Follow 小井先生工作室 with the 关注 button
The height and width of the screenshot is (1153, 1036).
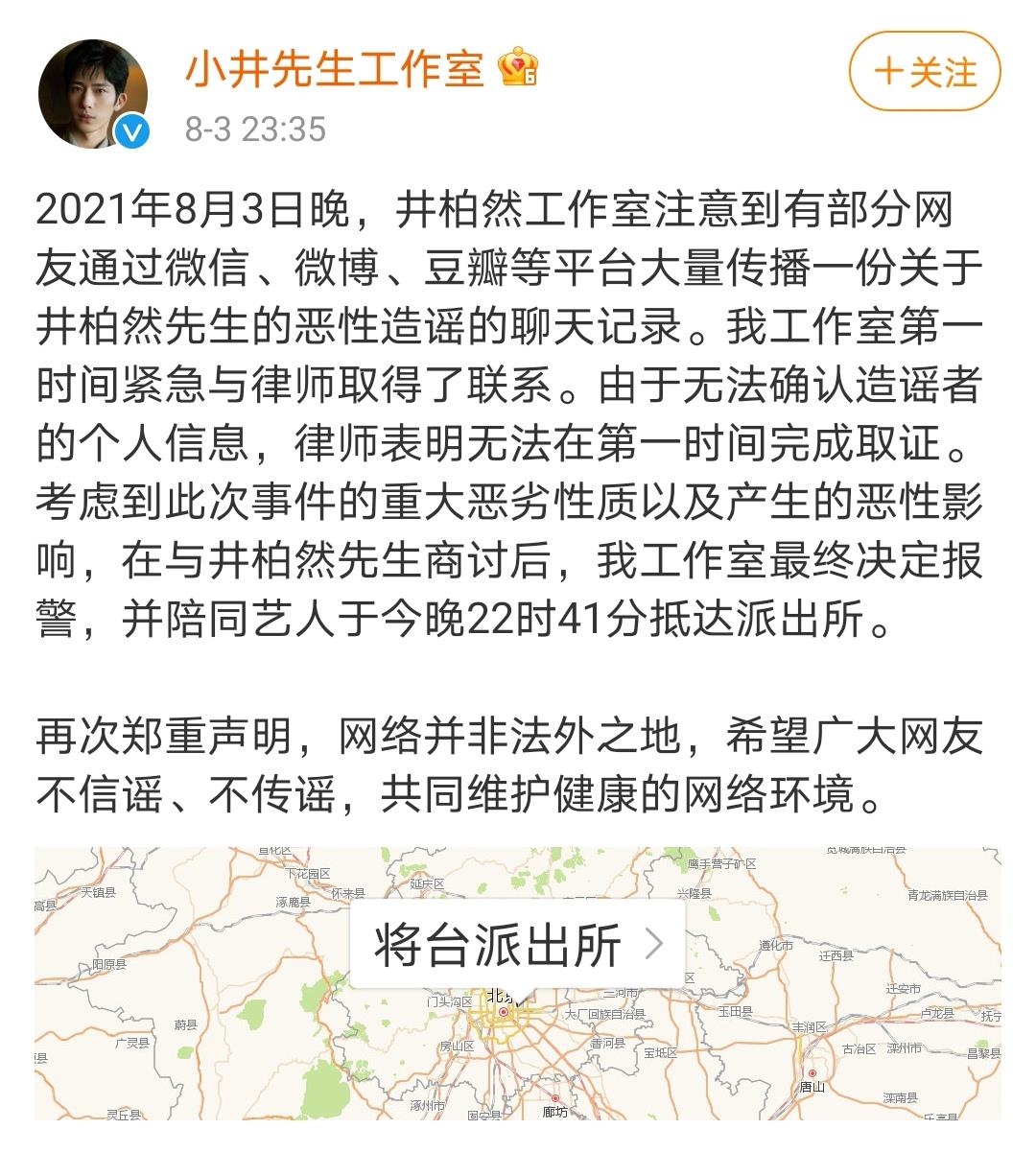coord(925,72)
